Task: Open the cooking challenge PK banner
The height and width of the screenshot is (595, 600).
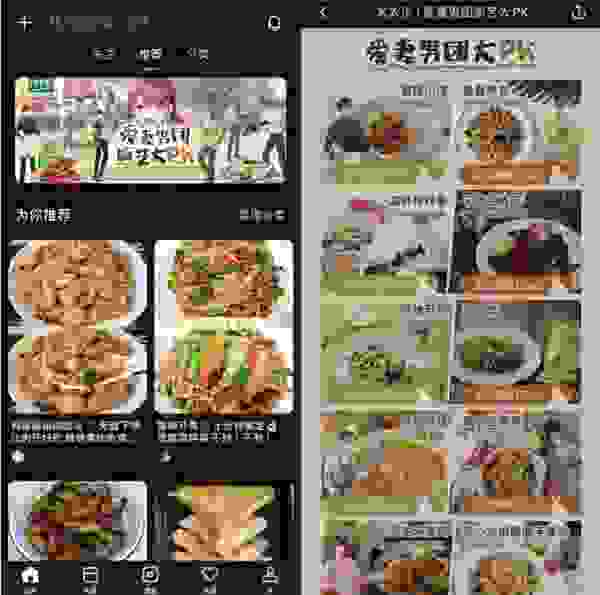Action: coord(150,132)
